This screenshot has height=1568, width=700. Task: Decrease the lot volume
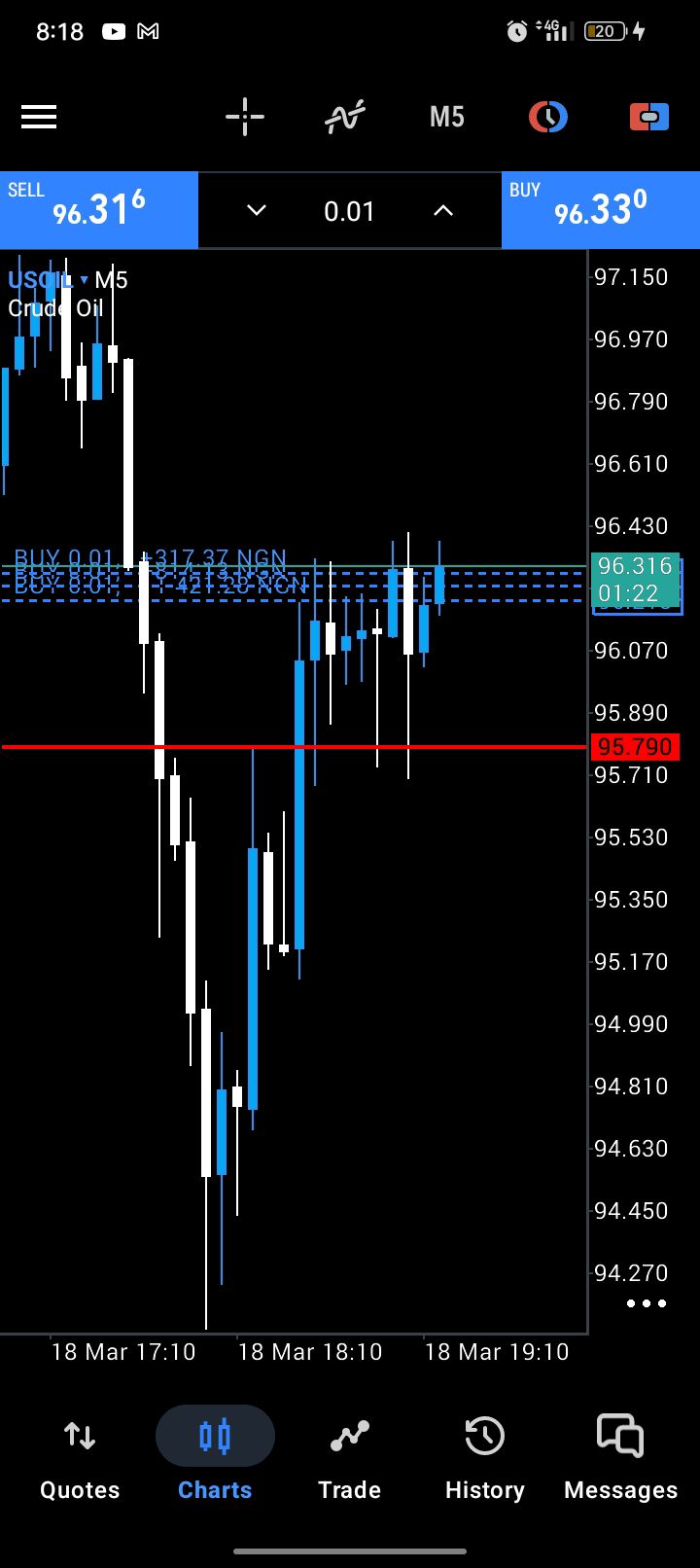[257, 210]
